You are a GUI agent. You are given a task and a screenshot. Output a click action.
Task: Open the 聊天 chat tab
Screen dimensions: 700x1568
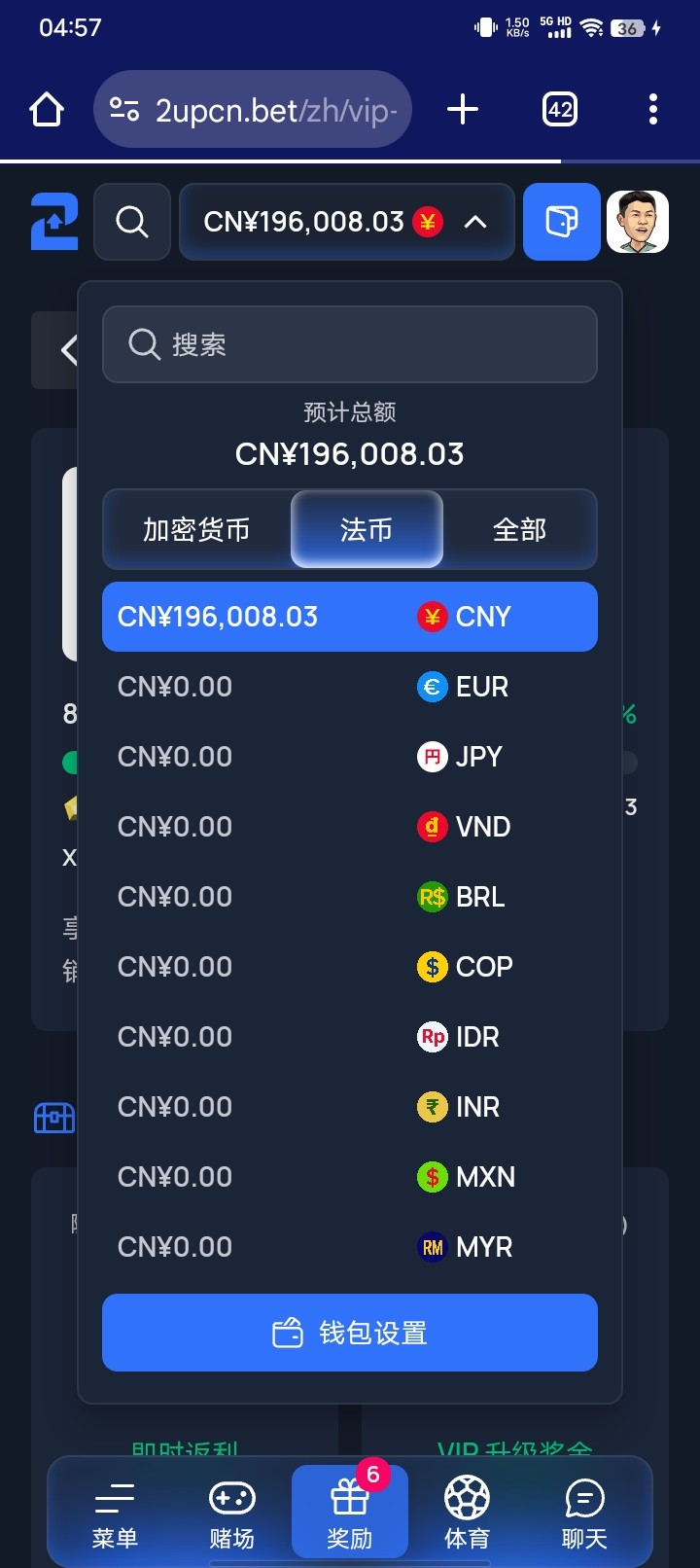tap(584, 1514)
